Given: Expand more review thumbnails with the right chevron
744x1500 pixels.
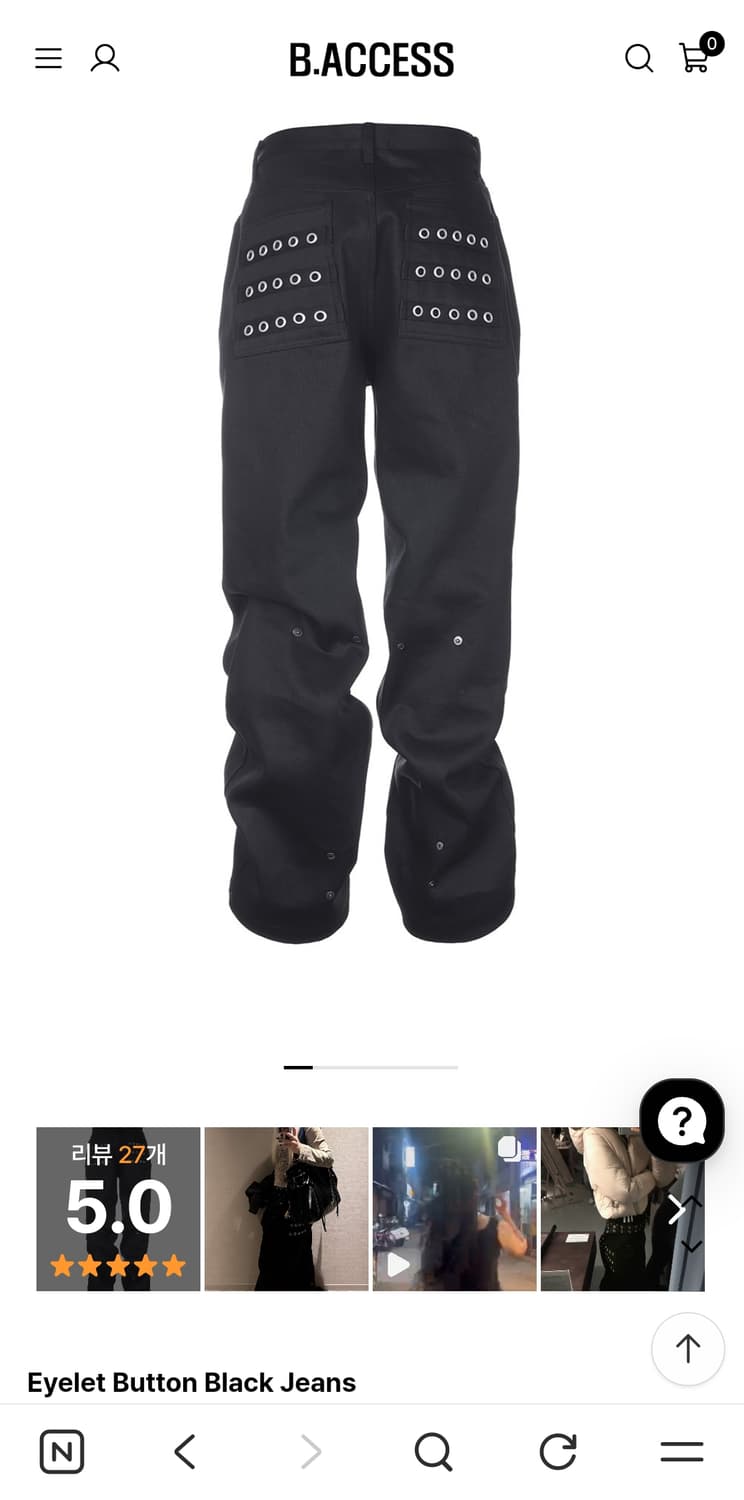Looking at the screenshot, I should [678, 1208].
